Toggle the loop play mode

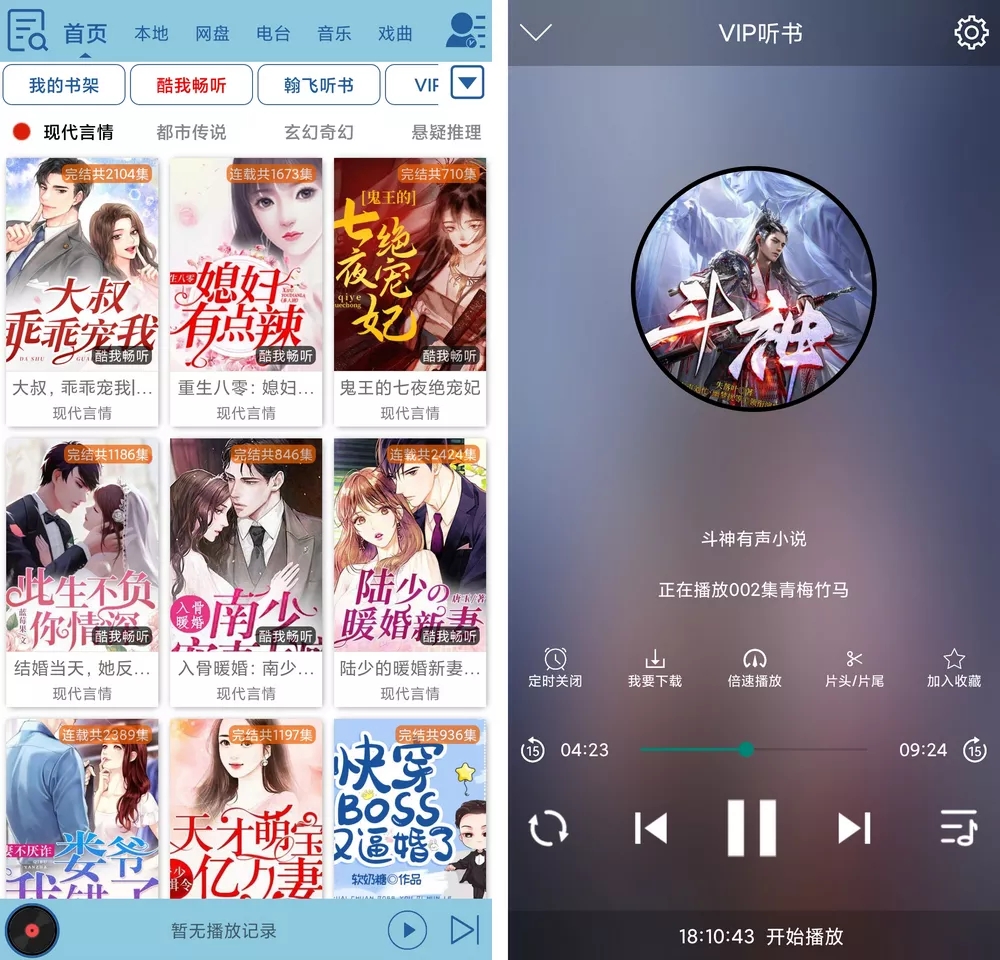pos(548,828)
